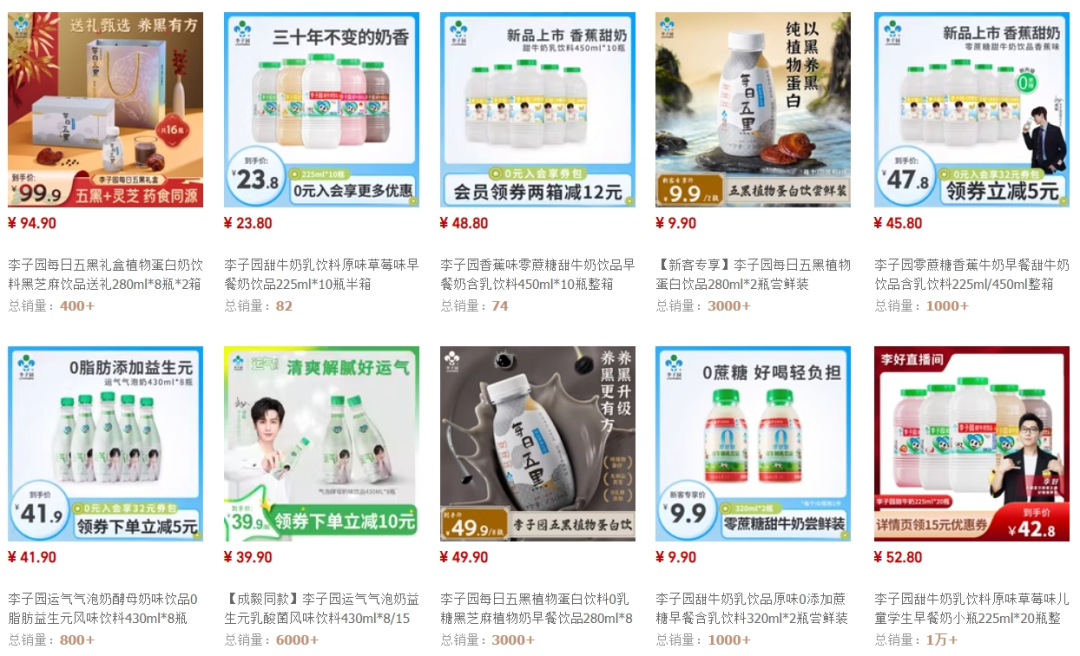This screenshot has width=1080, height=656.
Task: Select the 新客专享 五黑植物蛋白 ¥9.90 product
Action: [x=753, y=110]
